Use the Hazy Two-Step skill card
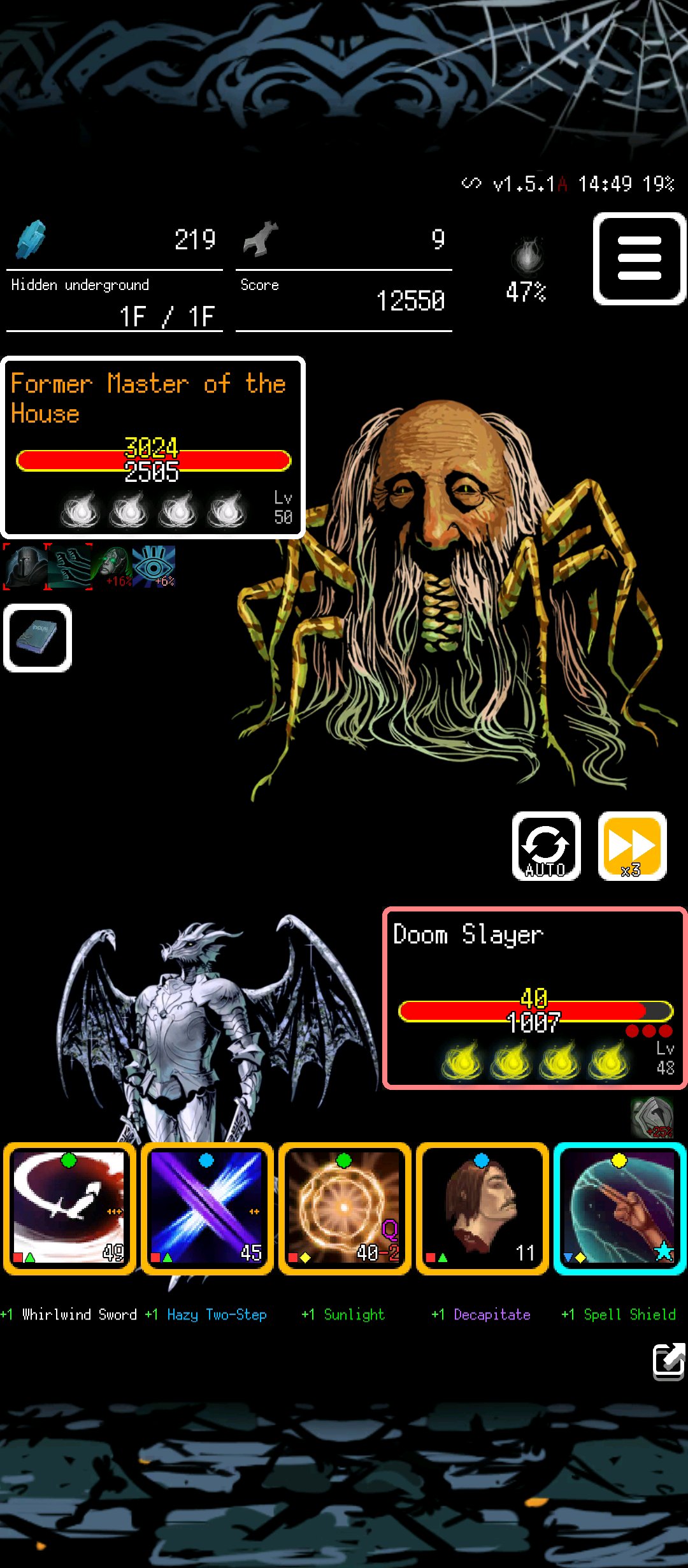This screenshot has height=1568, width=688. 207,1209
